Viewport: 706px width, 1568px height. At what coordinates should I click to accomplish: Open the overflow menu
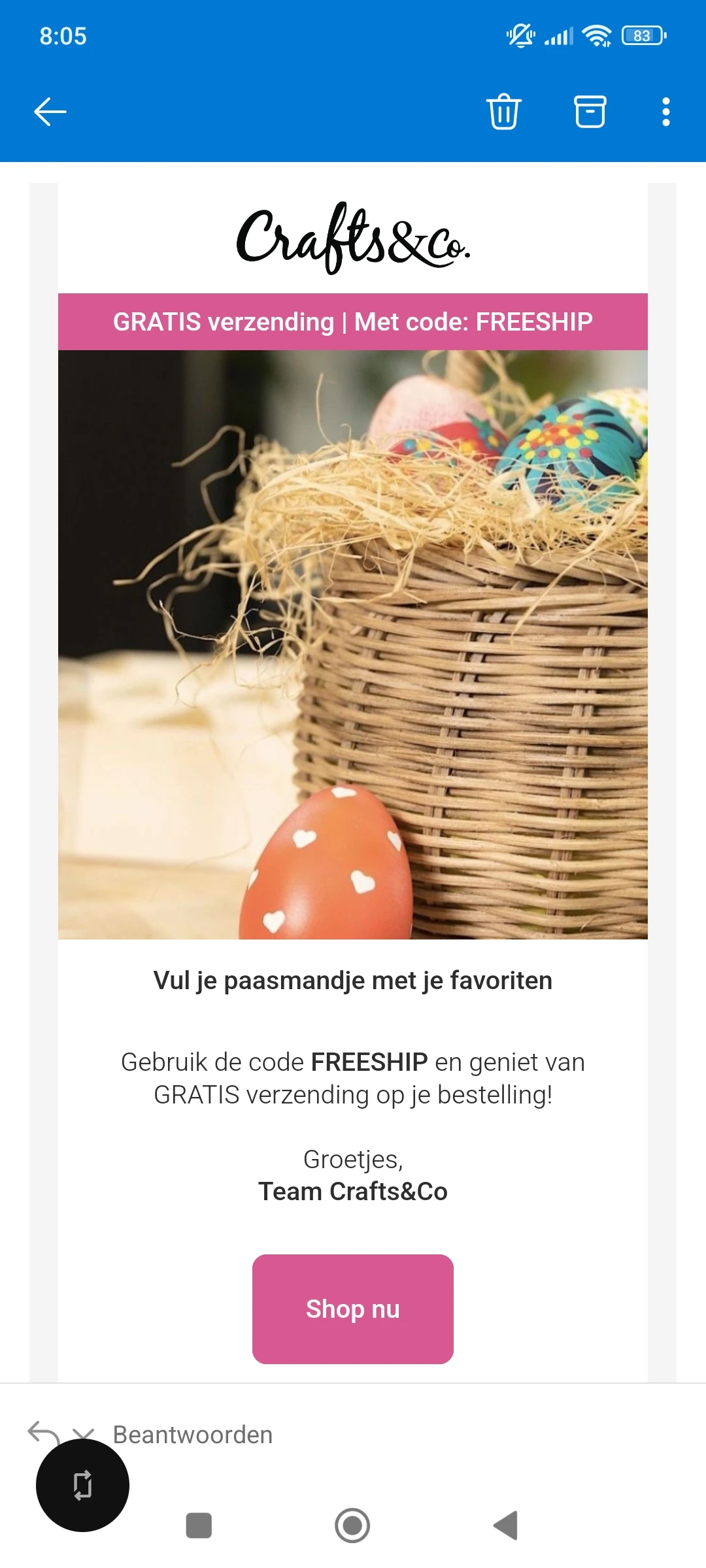(x=665, y=112)
